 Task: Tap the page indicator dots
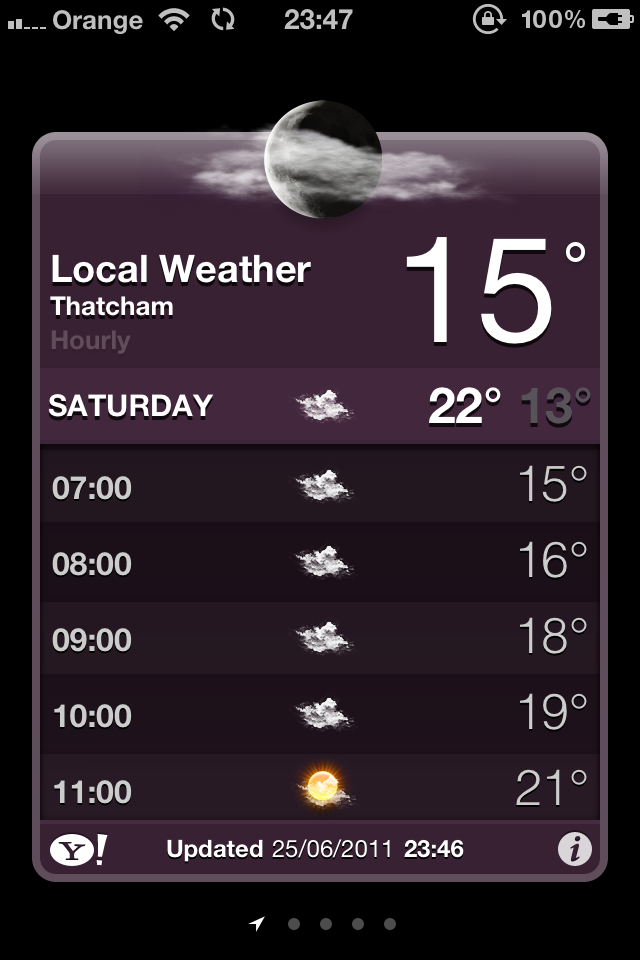325,924
